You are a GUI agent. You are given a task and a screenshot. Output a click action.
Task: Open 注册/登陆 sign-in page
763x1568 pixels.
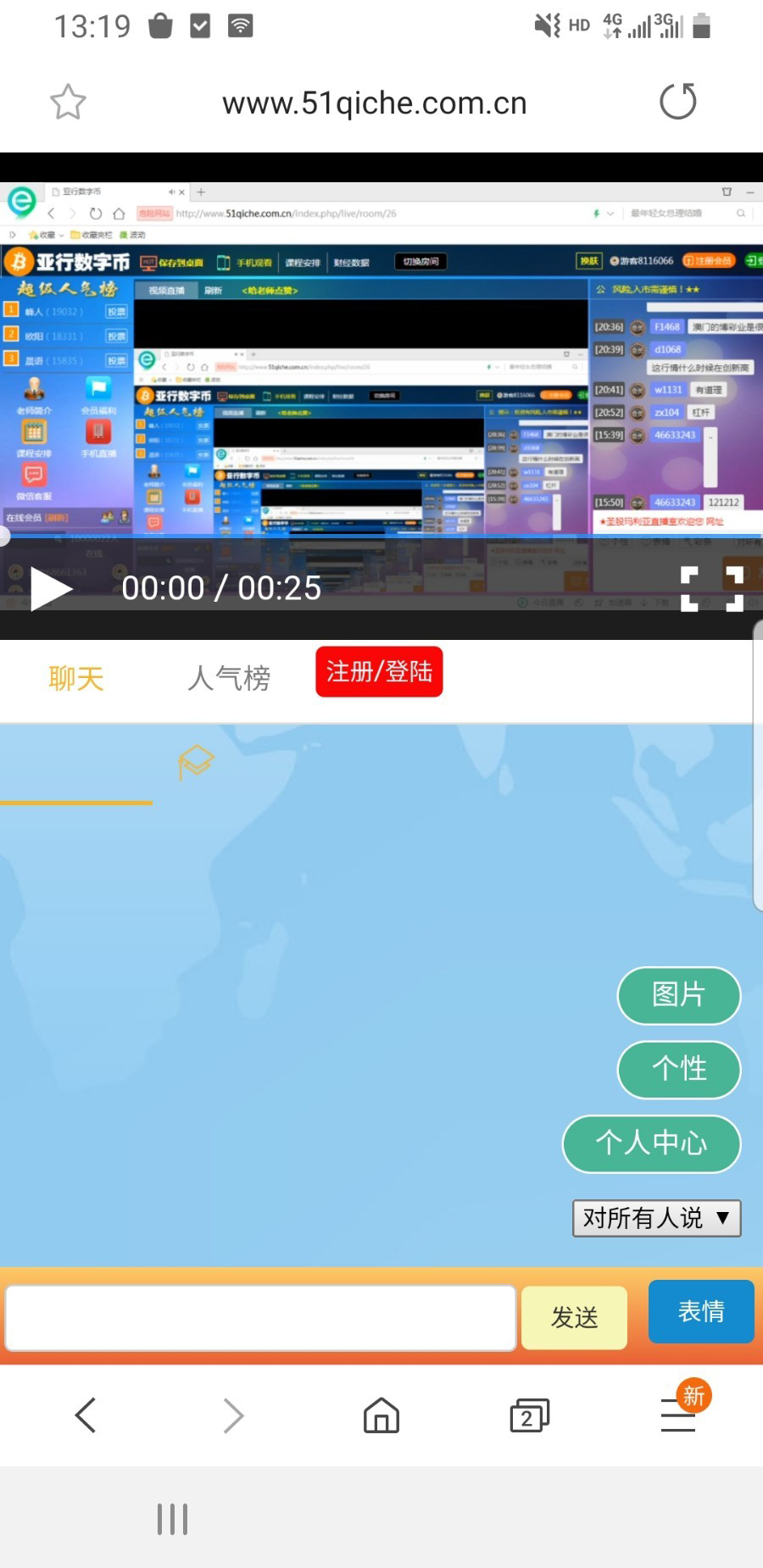point(379,672)
